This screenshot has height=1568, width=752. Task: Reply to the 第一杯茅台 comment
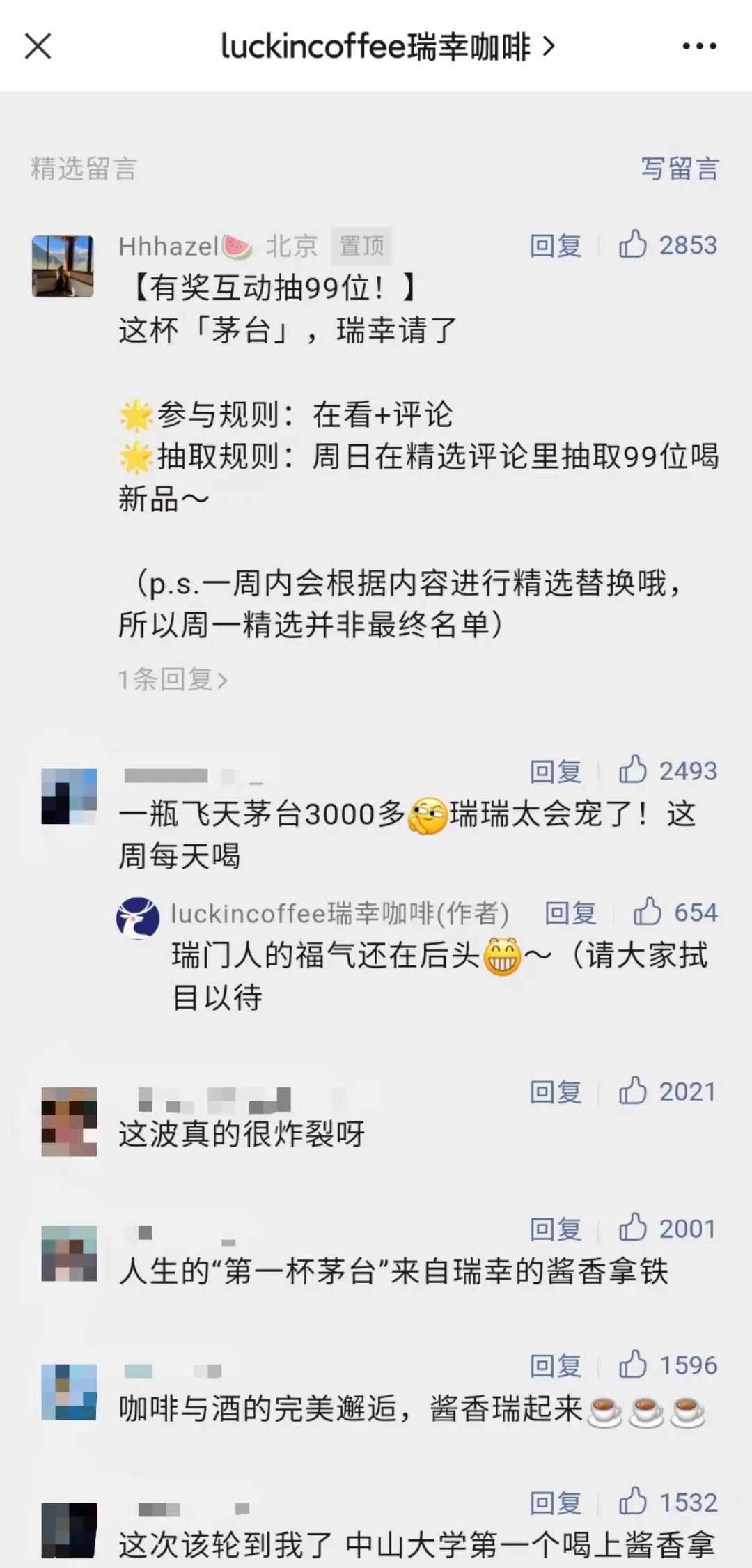point(555,1229)
